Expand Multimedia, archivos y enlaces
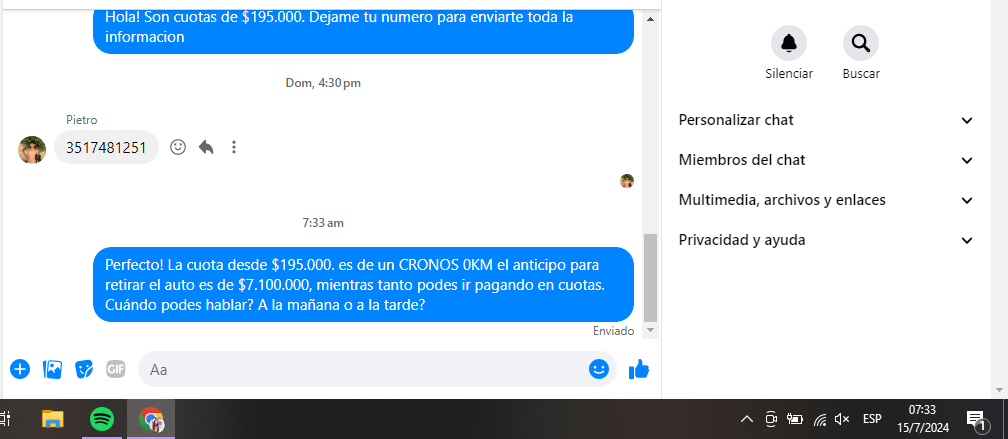 tap(826, 200)
